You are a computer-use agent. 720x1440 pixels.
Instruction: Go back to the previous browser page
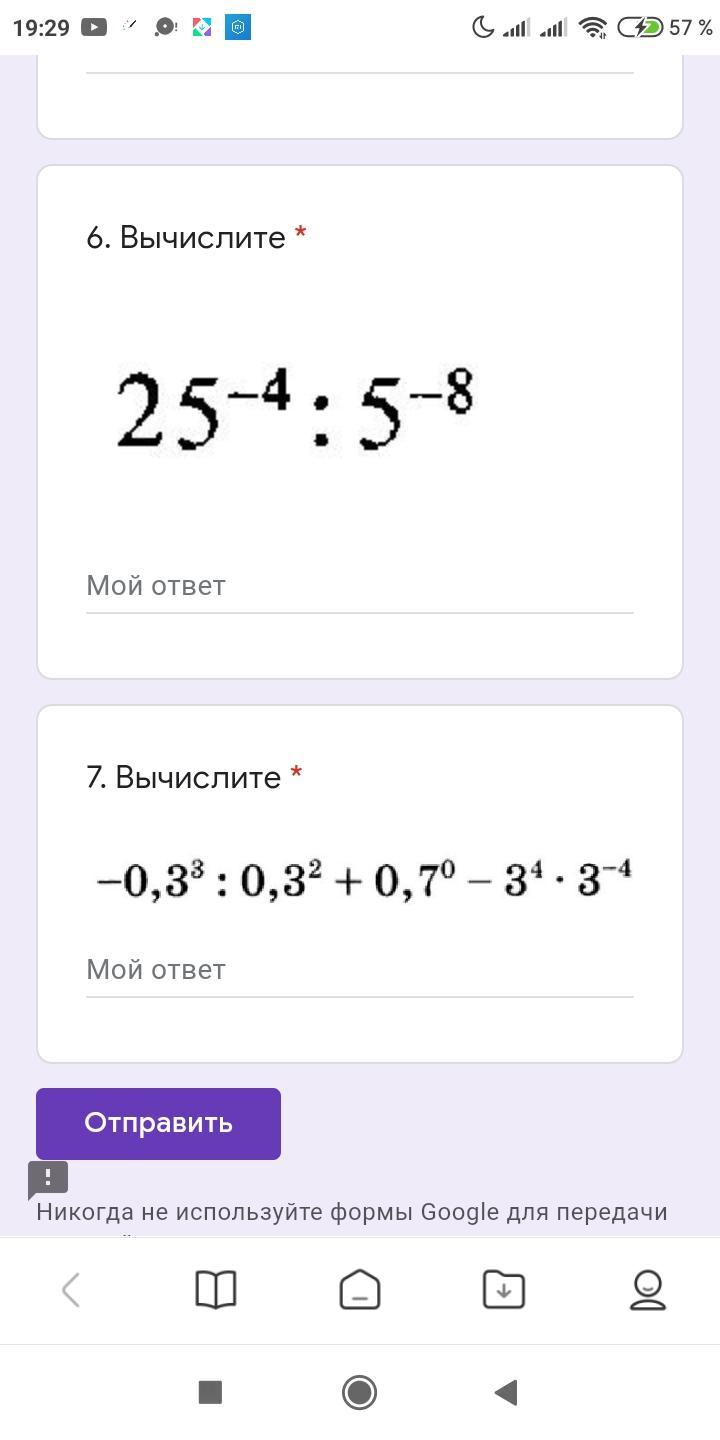[71, 1290]
